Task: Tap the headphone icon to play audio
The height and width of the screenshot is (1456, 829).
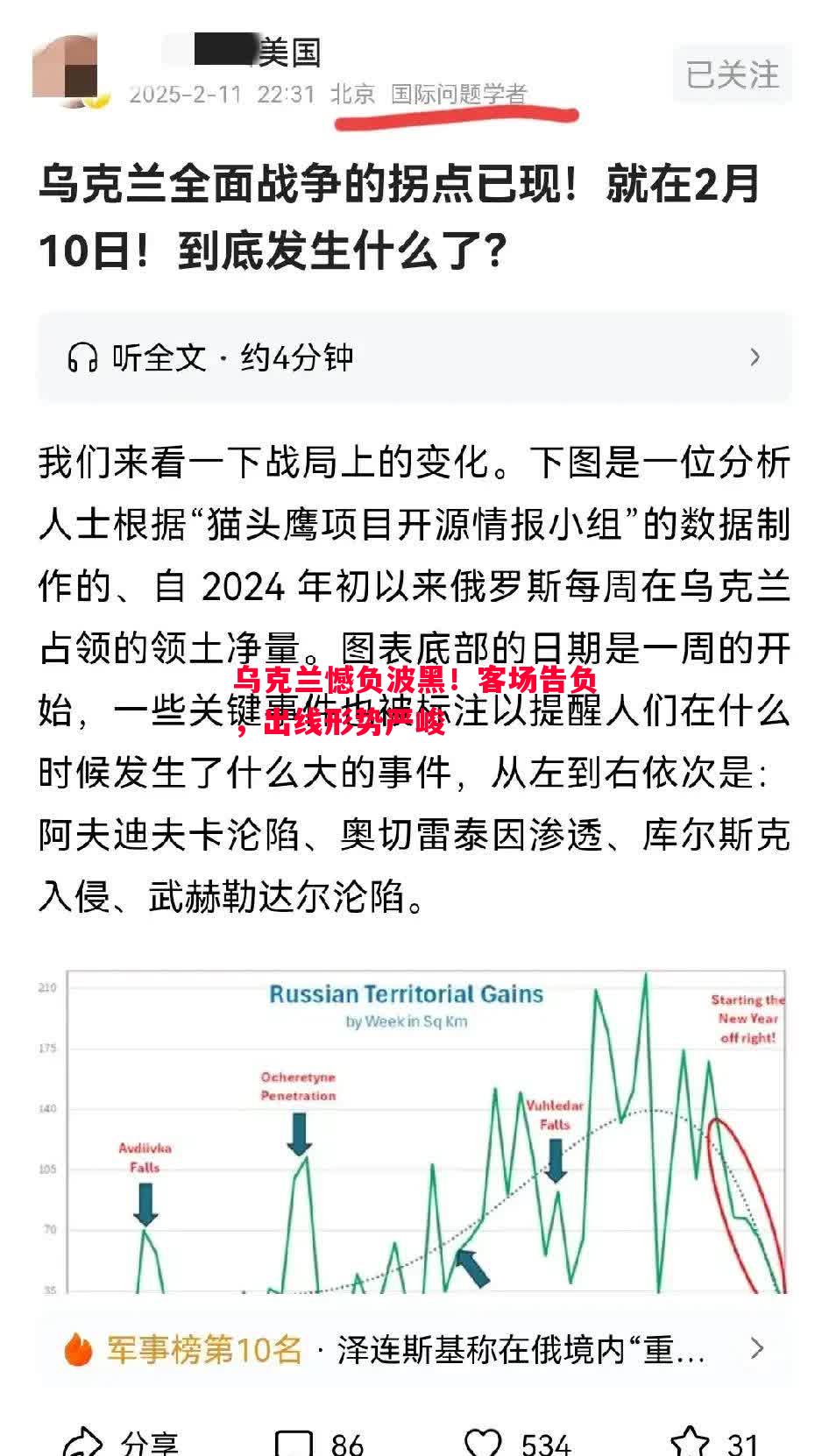Action: [84, 356]
